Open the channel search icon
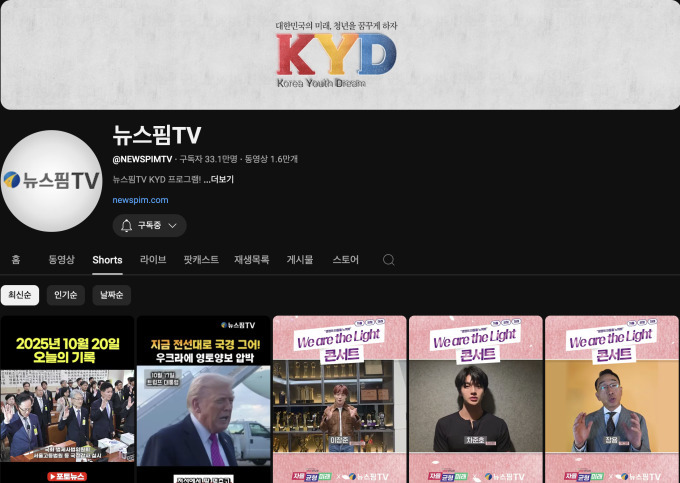Image resolution: width=680 pixels, height=483 pixels. tap(389, 260)
